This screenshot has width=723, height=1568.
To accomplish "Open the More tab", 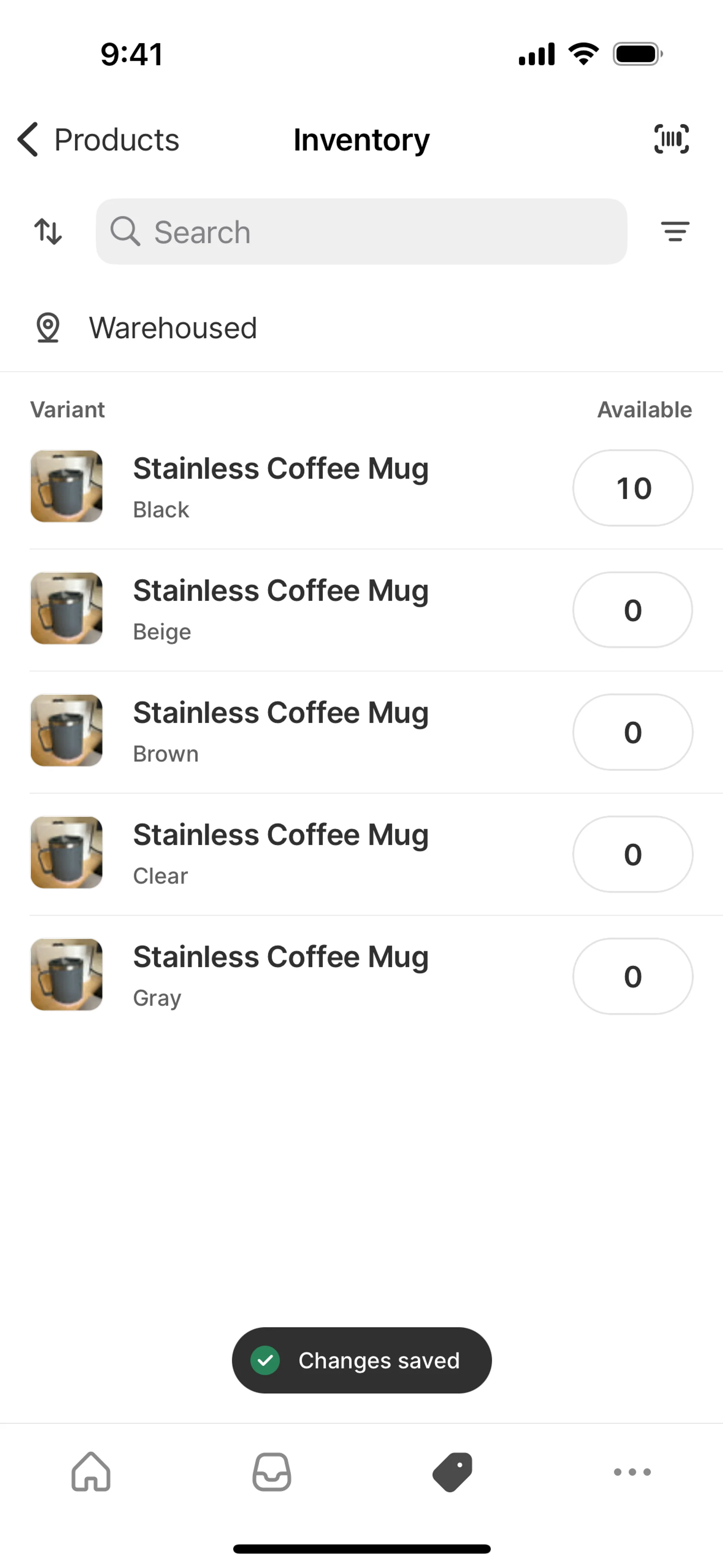I will (x=632, y=1472).
